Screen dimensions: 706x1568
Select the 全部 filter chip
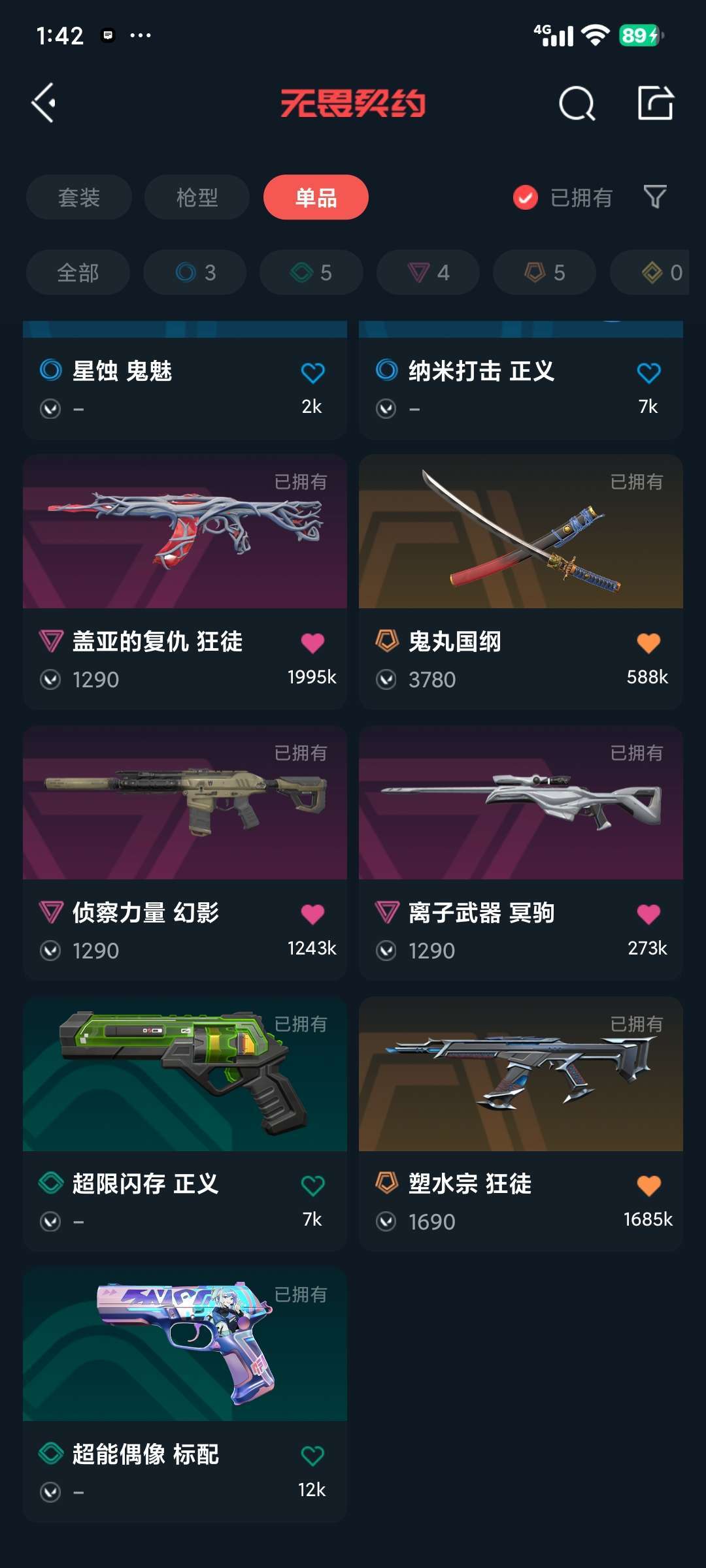click(x=78, y=272)
